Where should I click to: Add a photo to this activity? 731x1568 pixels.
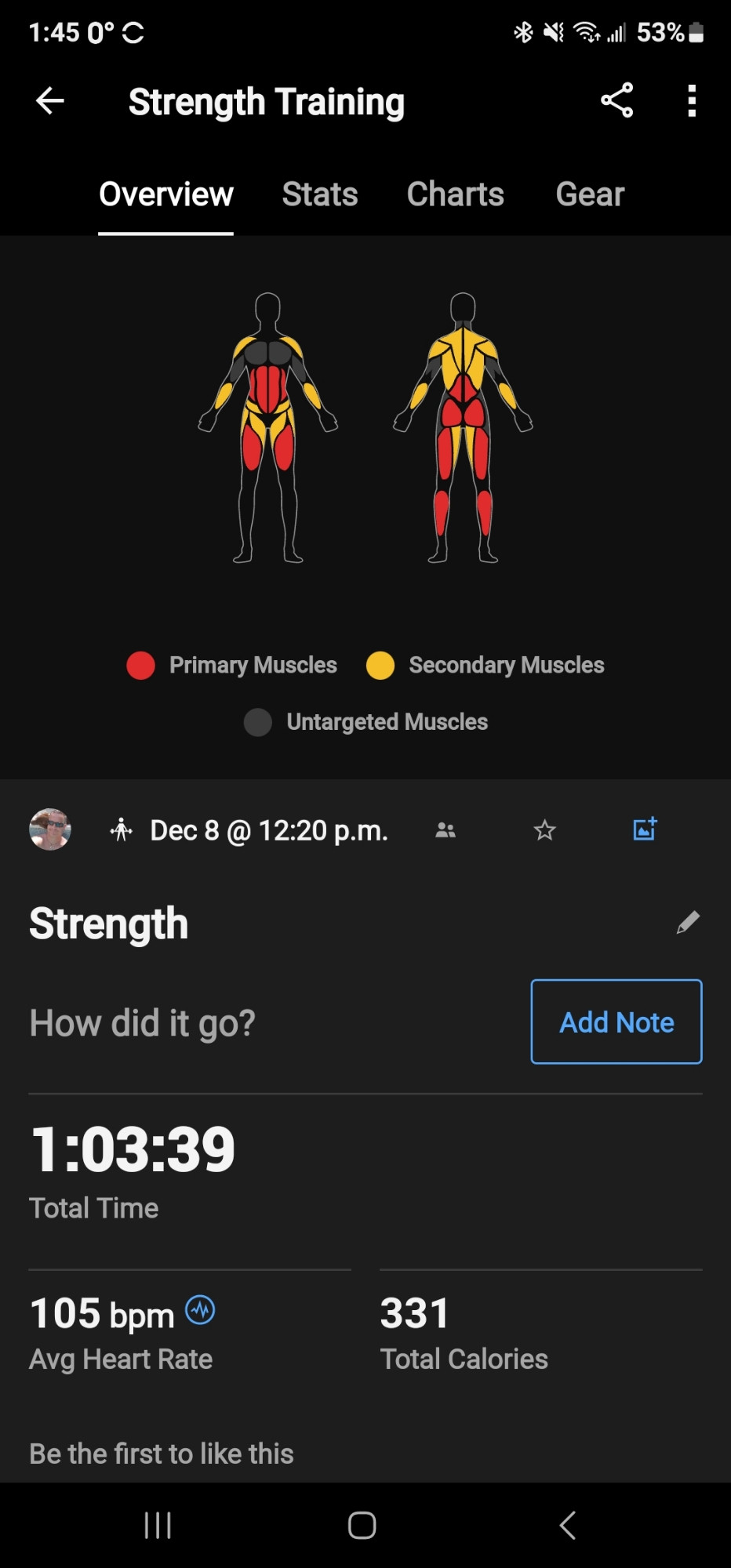[x=645, y=829]
